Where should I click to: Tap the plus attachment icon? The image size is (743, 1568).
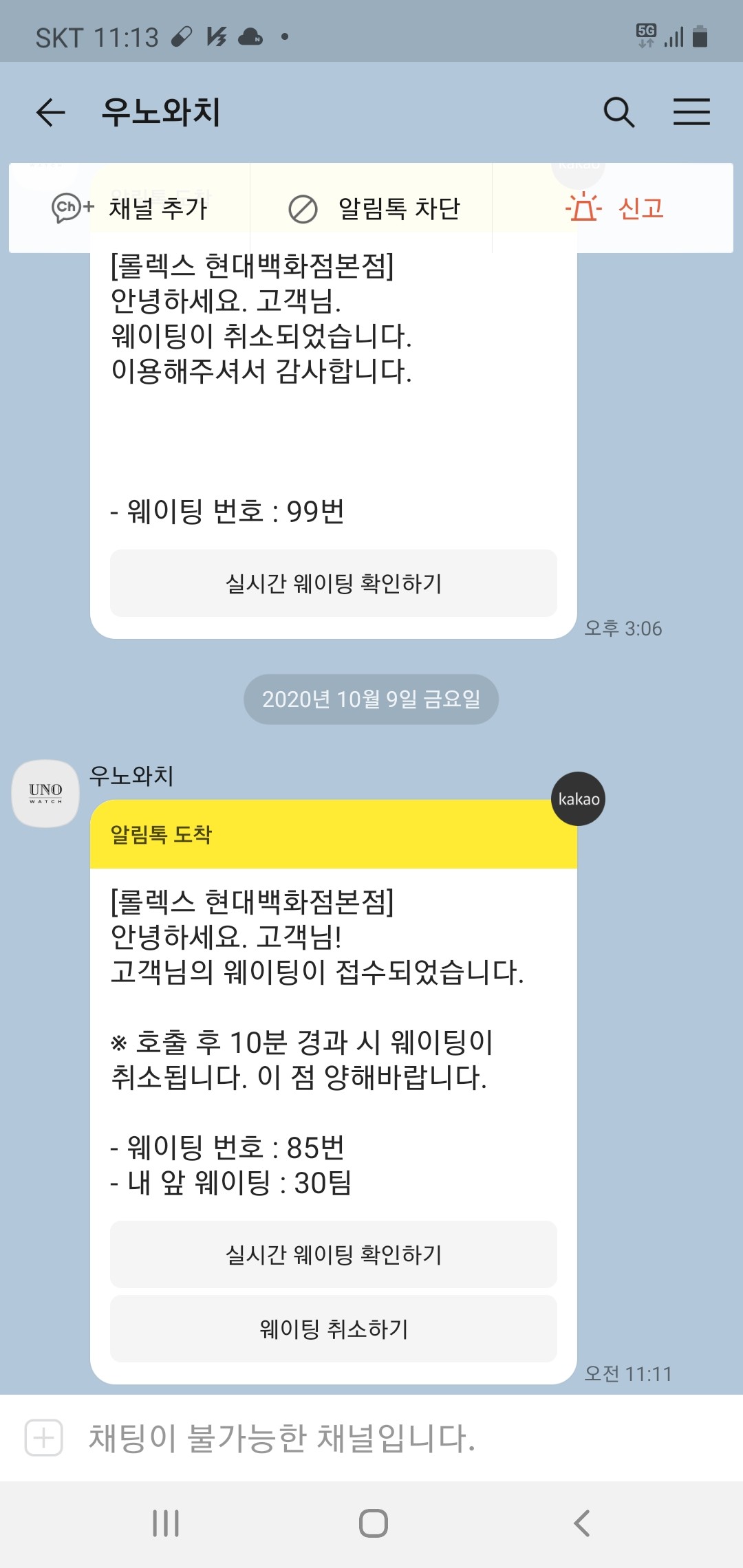pyautogui.click(x=44, y=1438)
